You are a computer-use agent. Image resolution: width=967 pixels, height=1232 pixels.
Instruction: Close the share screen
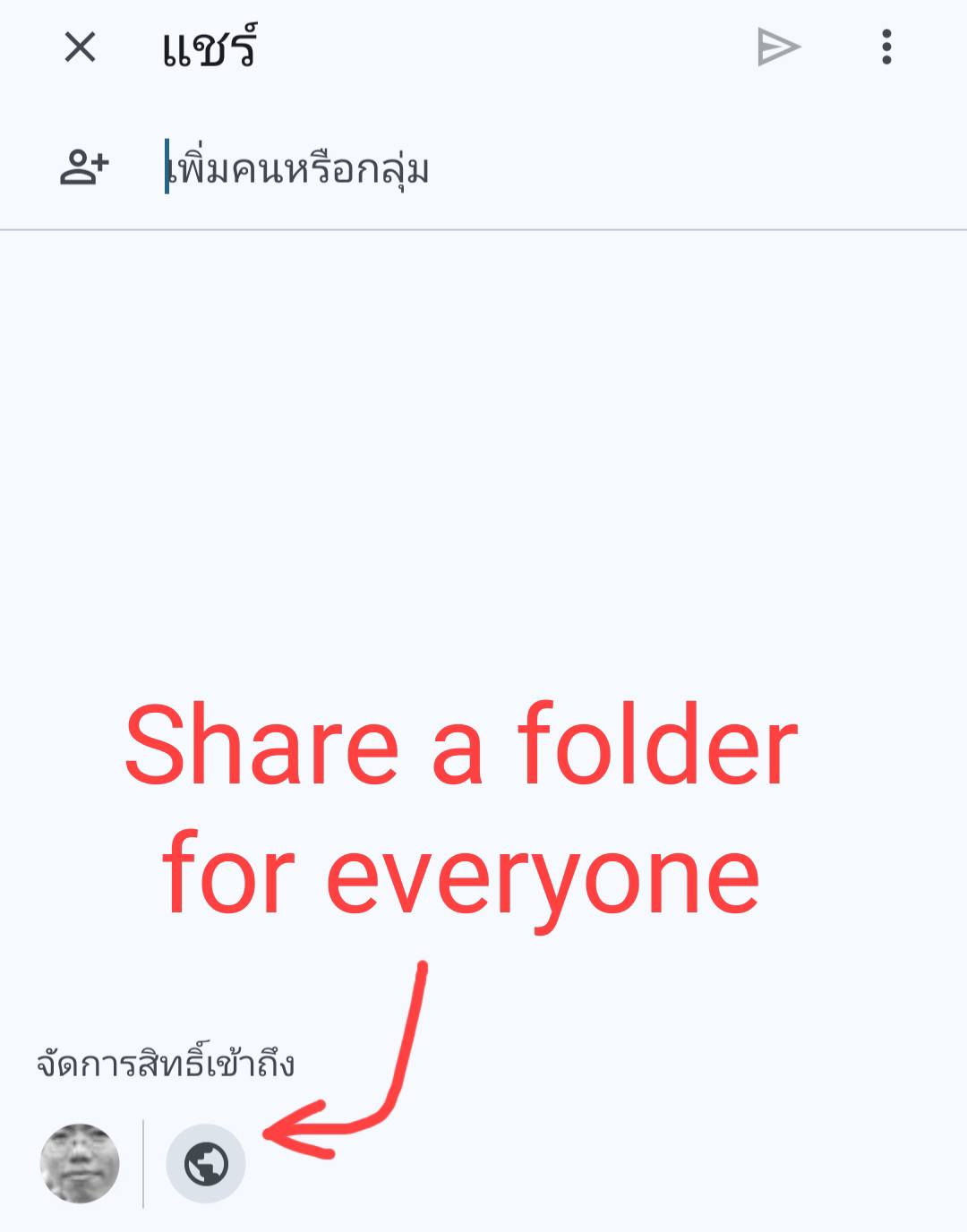click(80, 47)
